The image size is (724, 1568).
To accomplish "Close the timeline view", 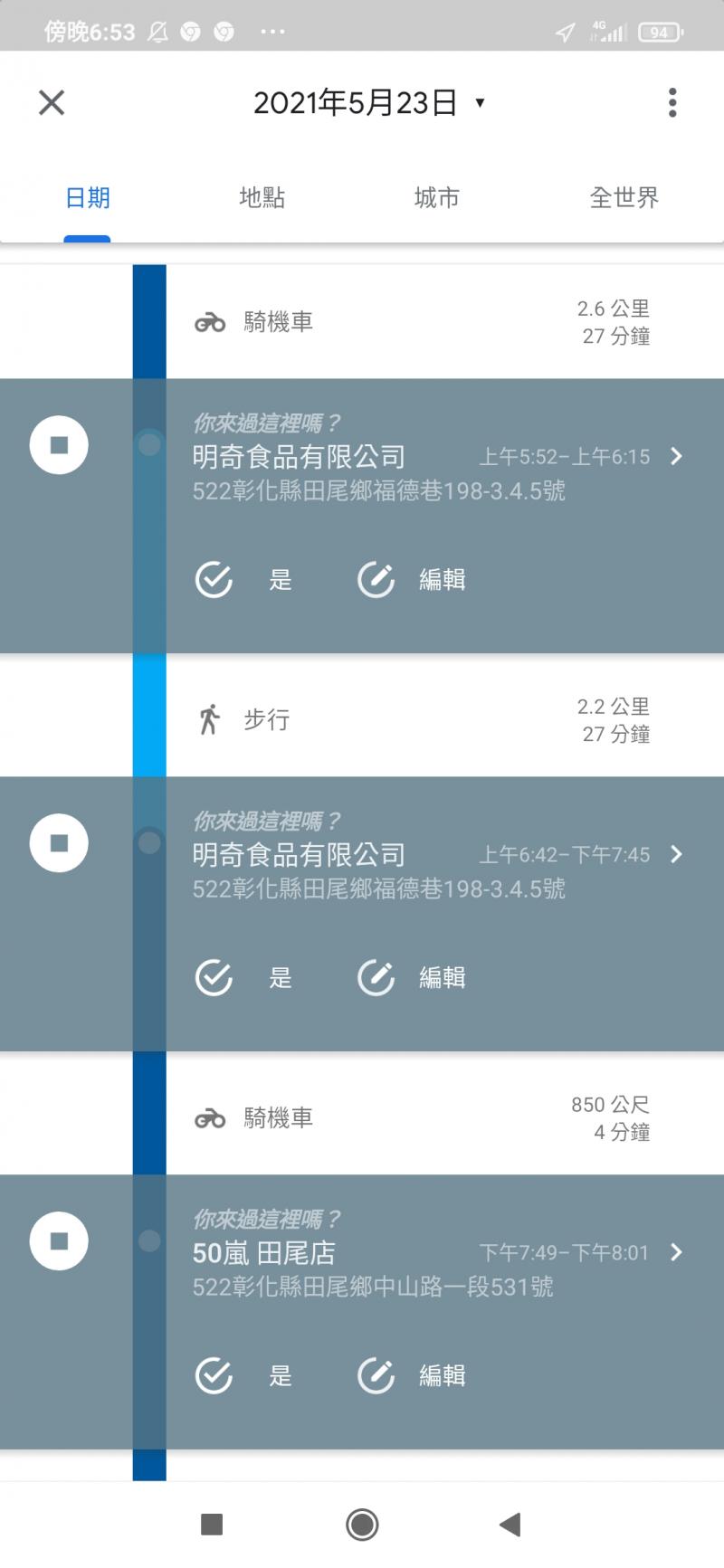I will click(x=52, y=102).
